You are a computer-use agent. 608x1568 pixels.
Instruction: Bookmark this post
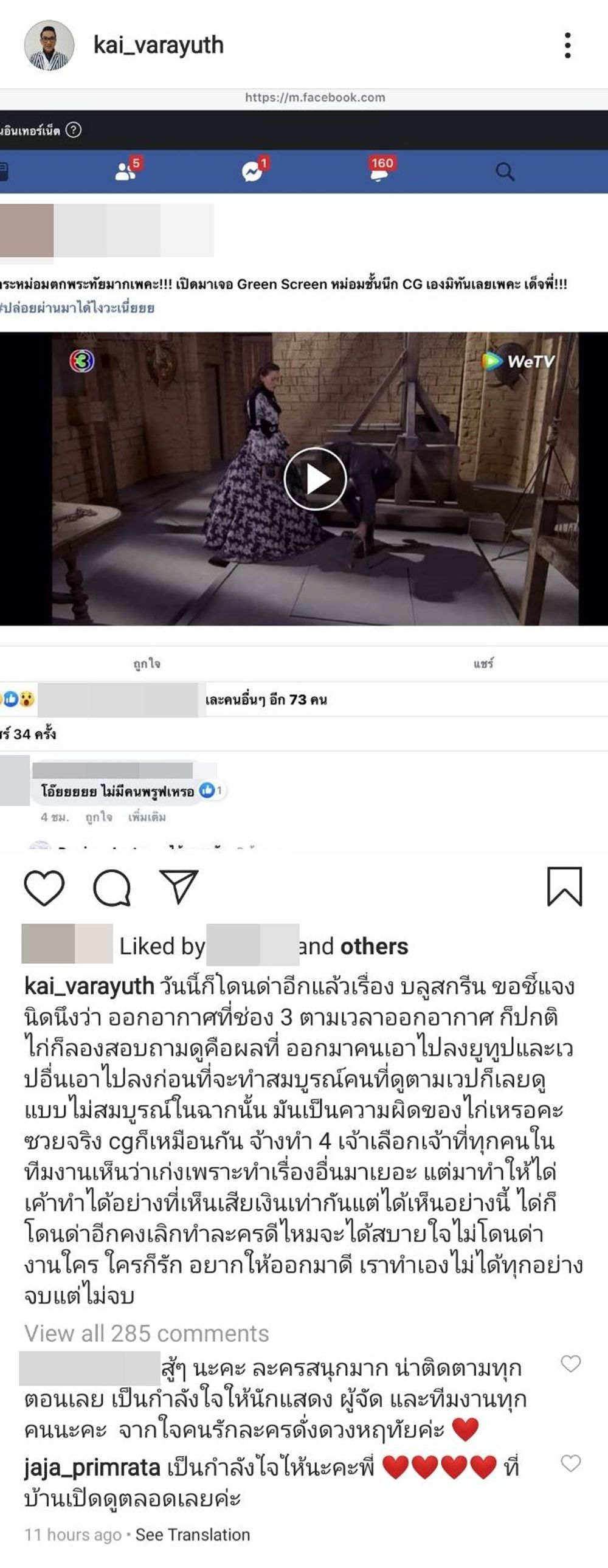pos(564,886)
